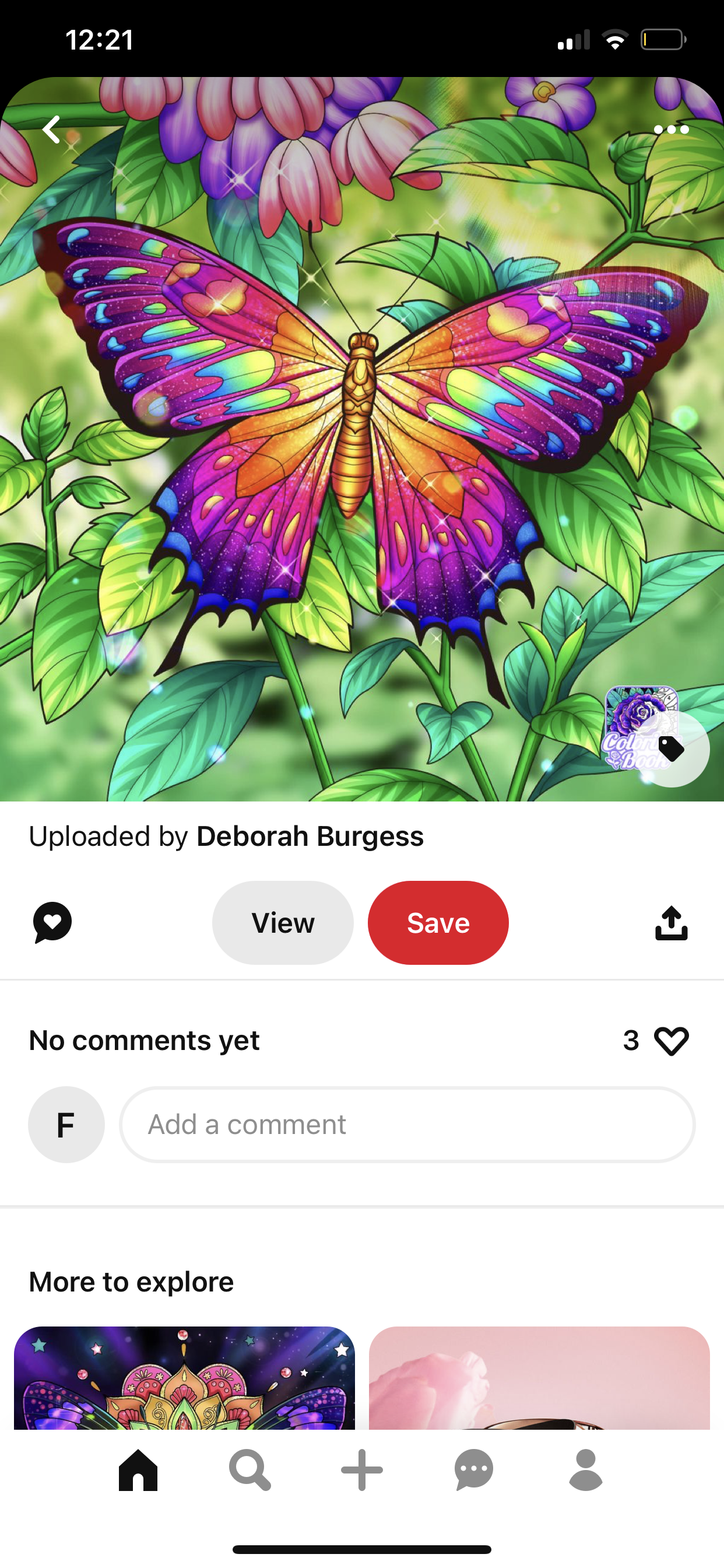The width and height of the screenshot is (724, 1568).
Task: Tap the View button
Action: pyautogui.click(x=283, y=923)
